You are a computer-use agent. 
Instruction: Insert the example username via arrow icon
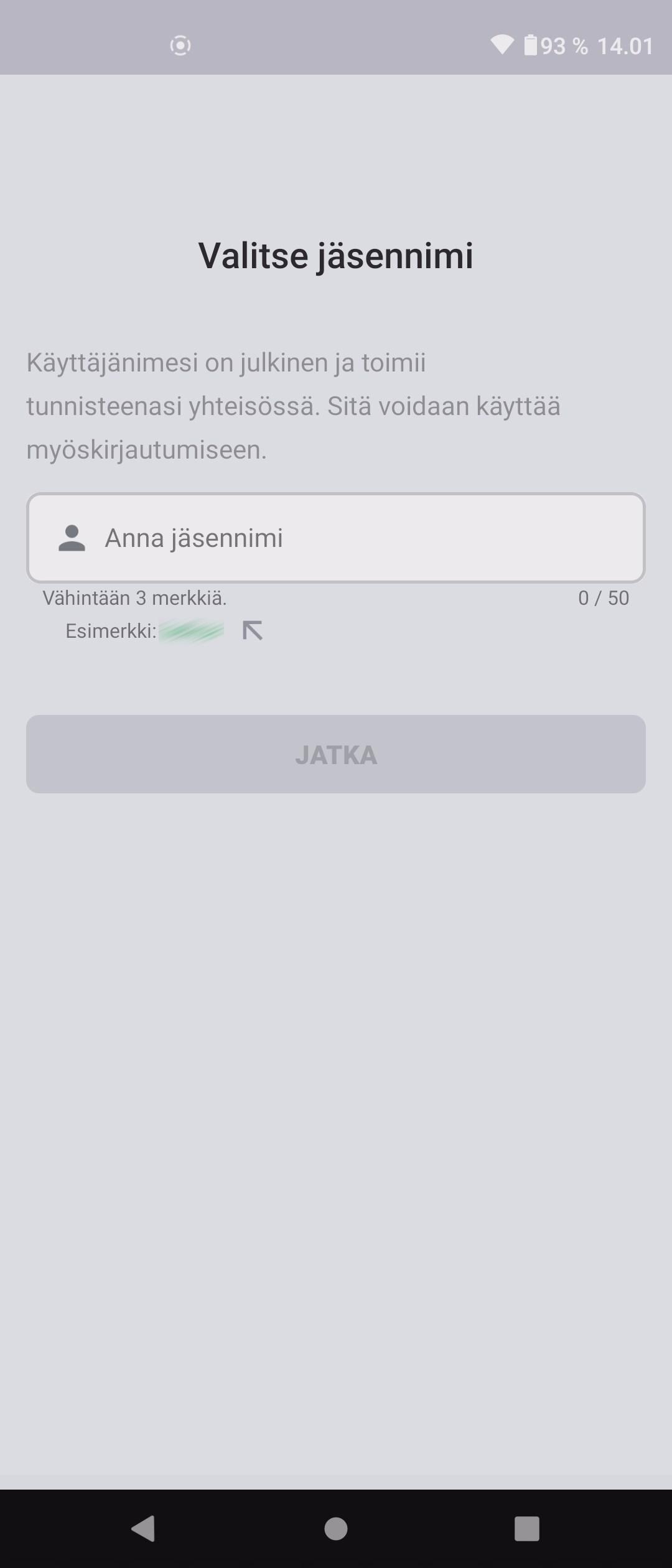click(252, 630)
